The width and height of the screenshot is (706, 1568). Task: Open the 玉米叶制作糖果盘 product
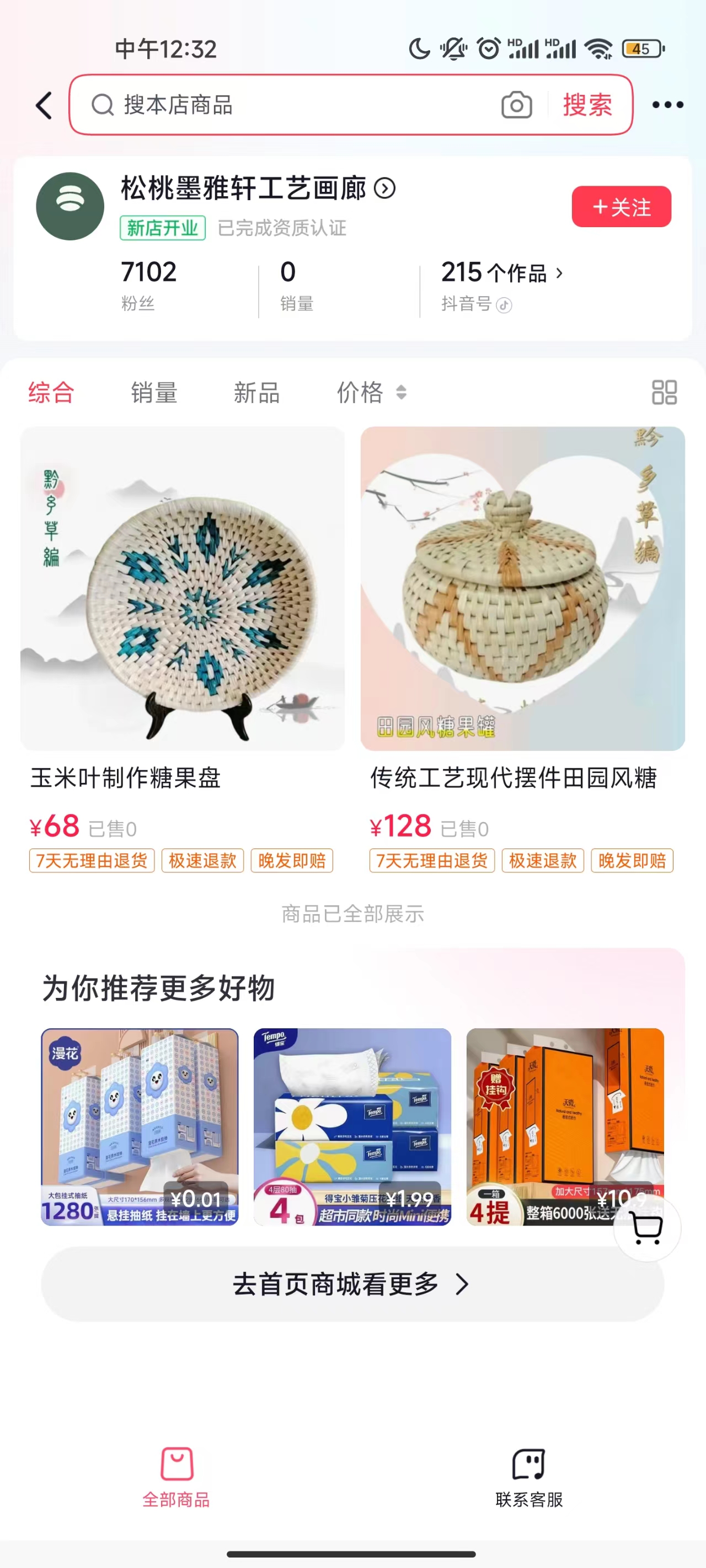[x=182, y=589]
